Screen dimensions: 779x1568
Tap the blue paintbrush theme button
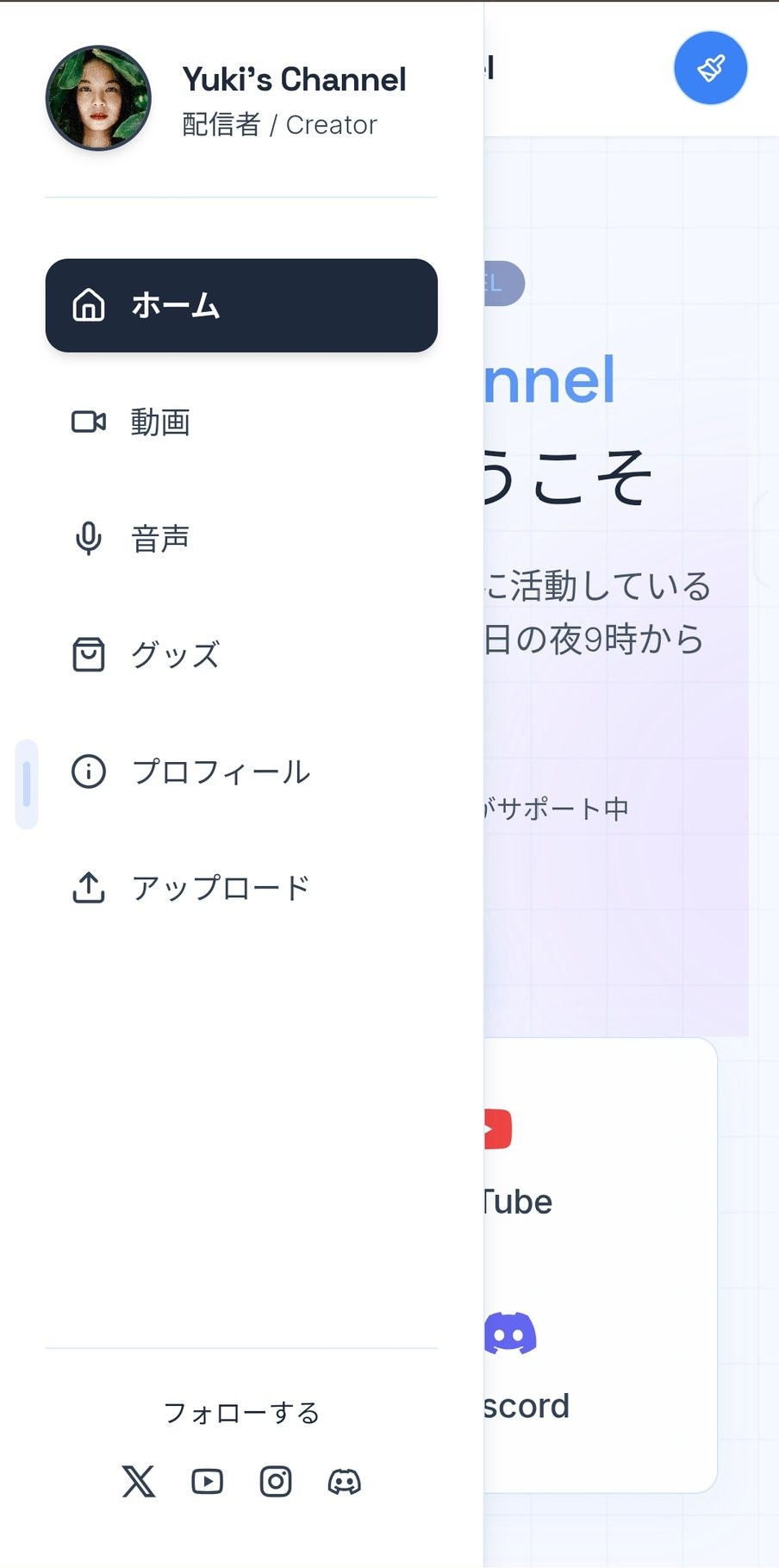(710, 68)
